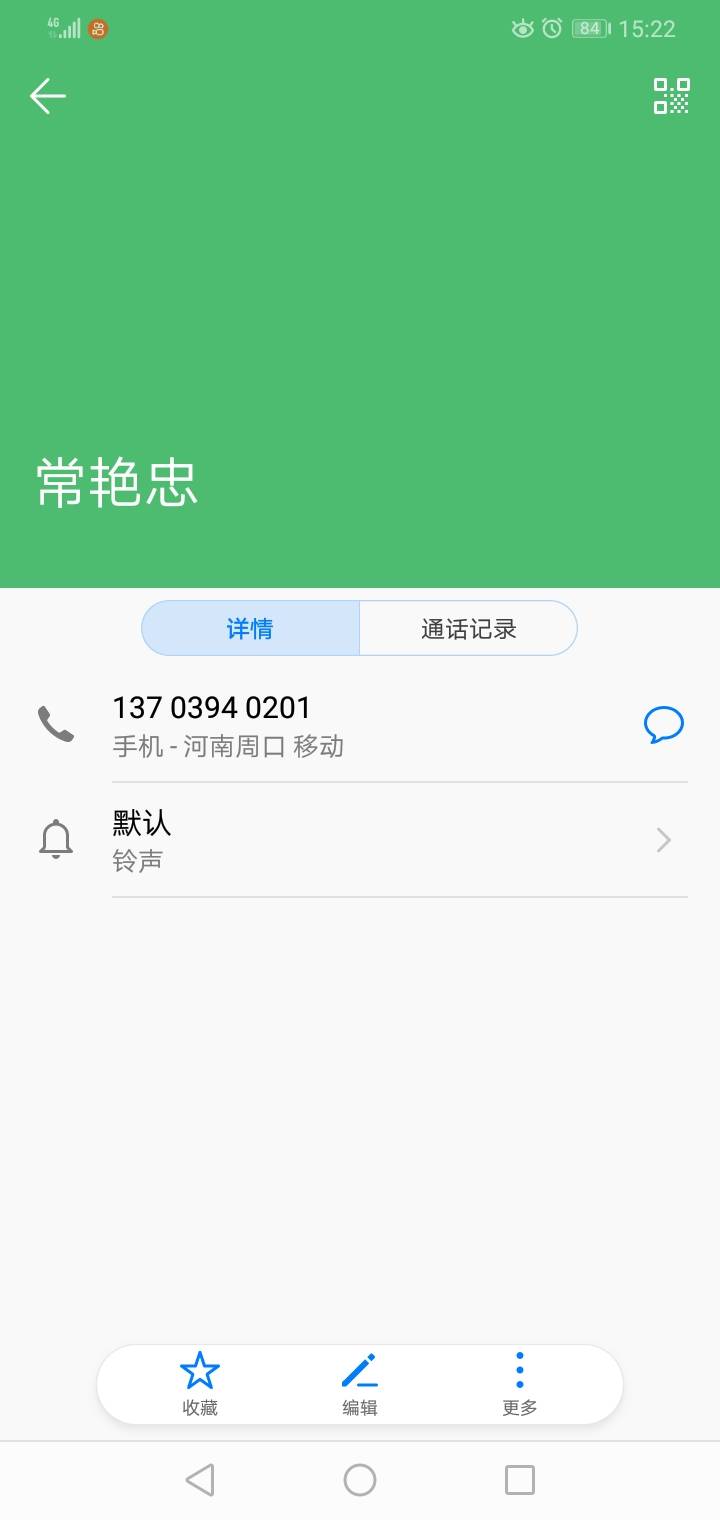Send a message via the chat bubble icon
The height and width of the screenshot is (1520, 720).
point(663,725)
